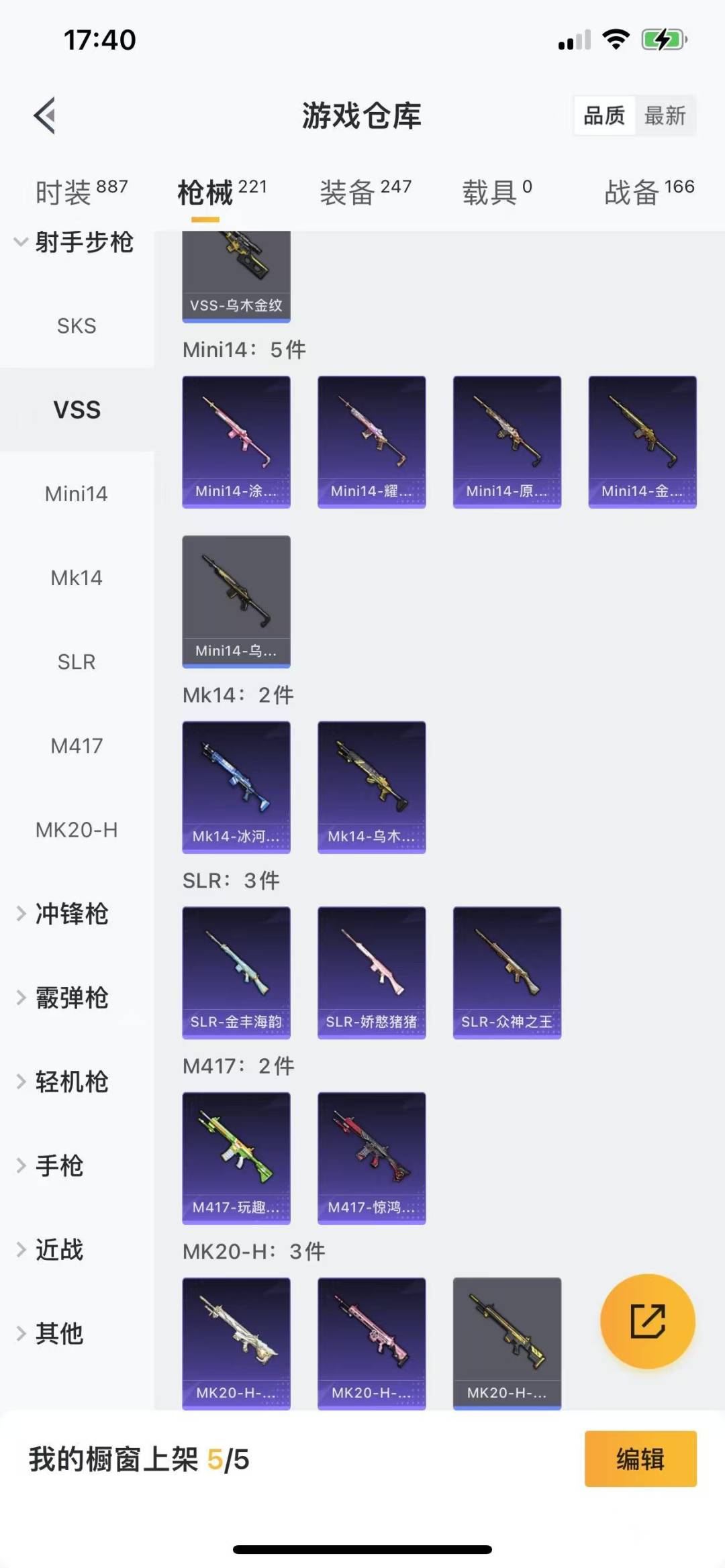The image size is (725, 1568).
Task: Select SKS in the sidebar
Action: point(77,326)
